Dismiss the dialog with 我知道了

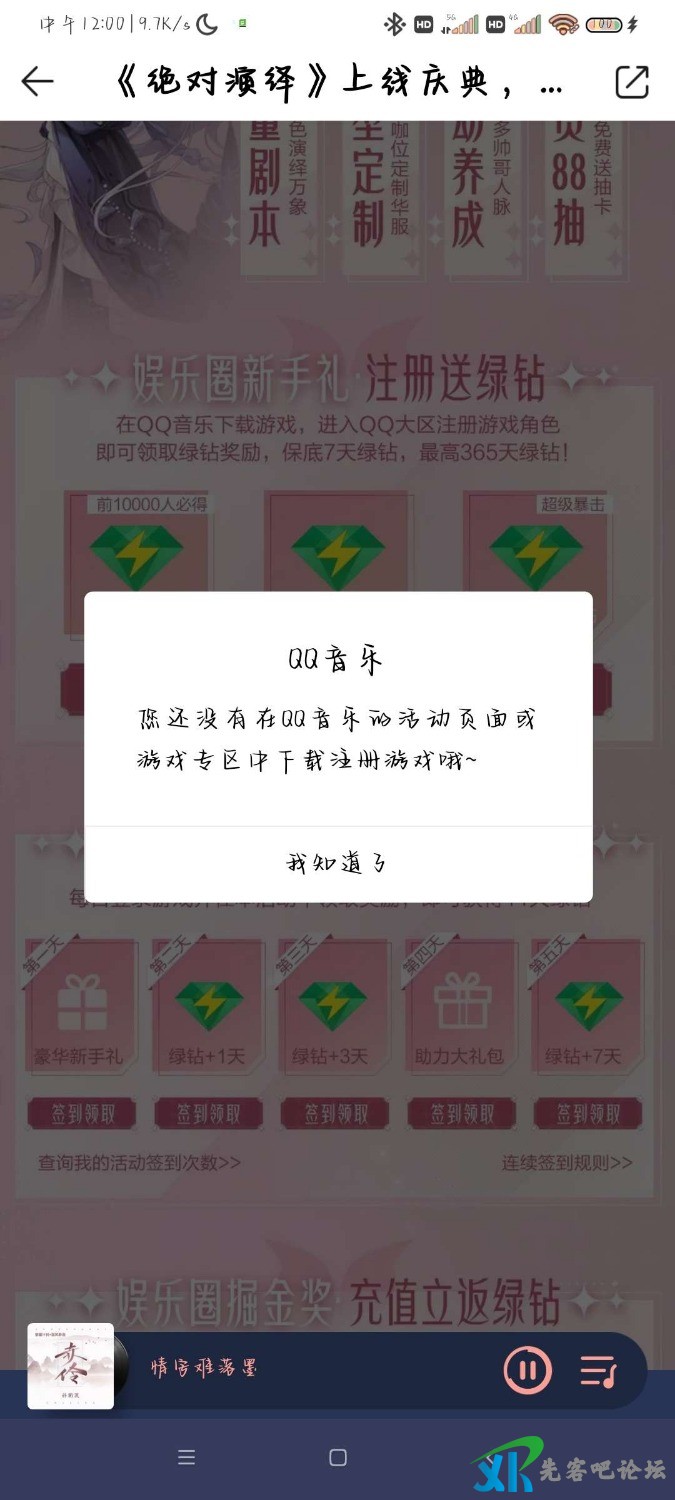click(338, 863)
